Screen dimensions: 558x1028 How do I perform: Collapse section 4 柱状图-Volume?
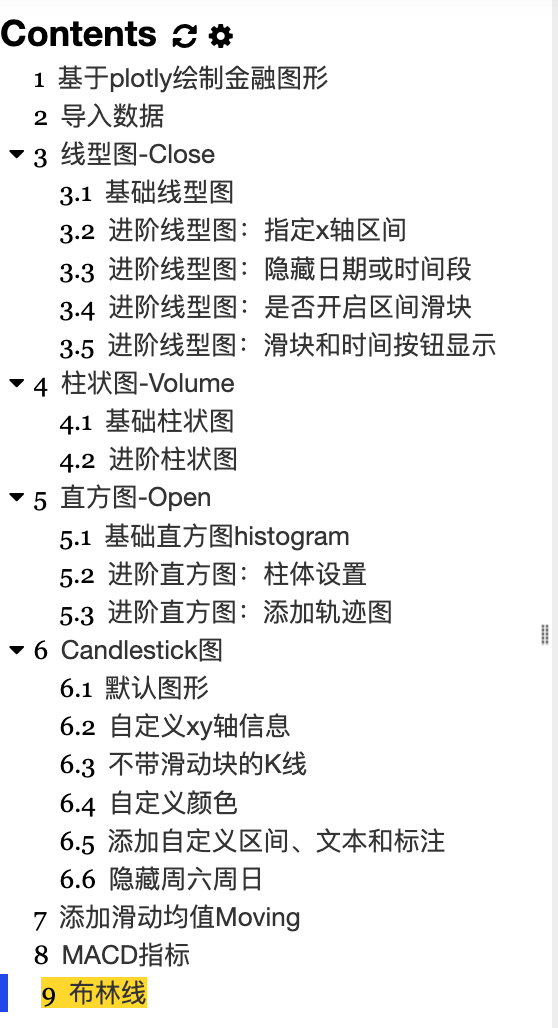16,384
